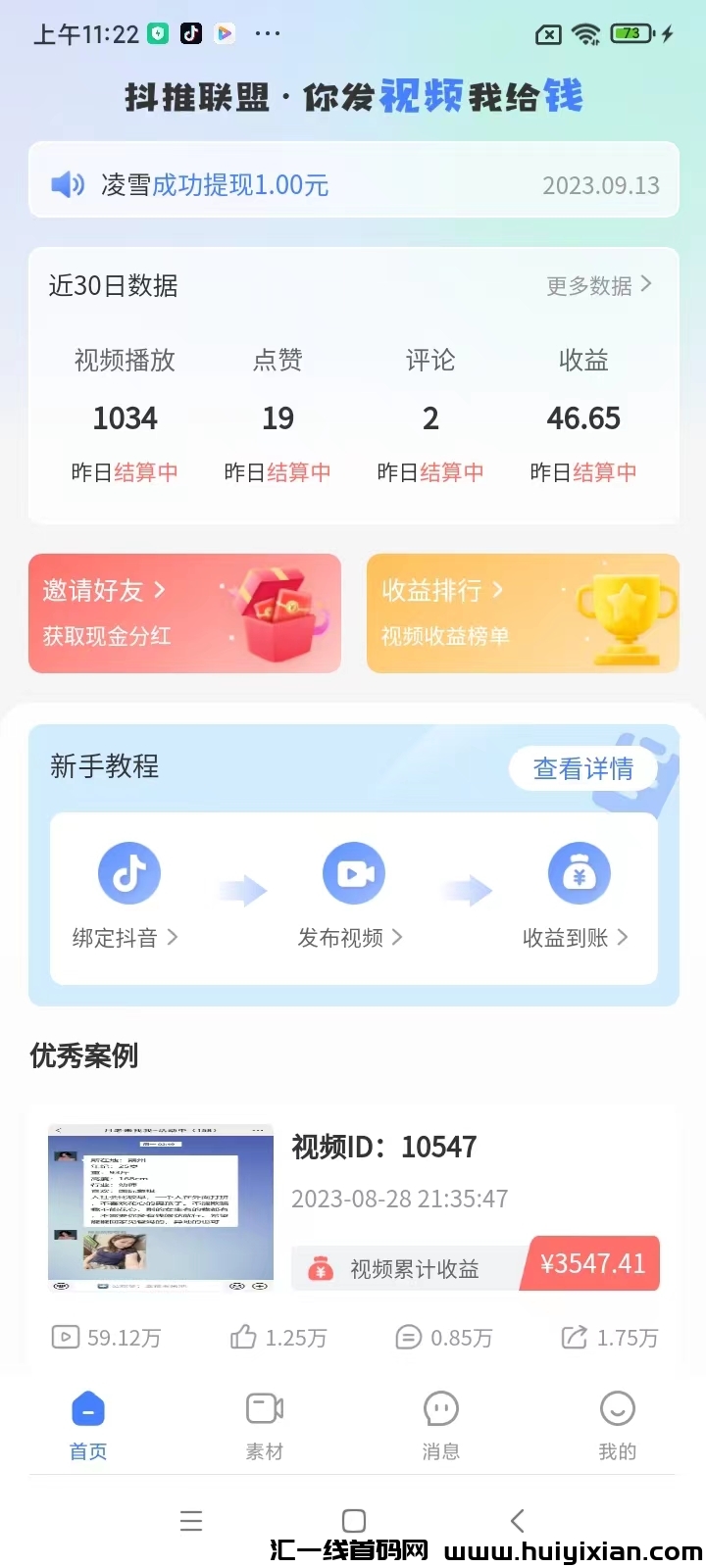Click the ¥3547.41 earnings badge
The image size is (706, 1568).
(589, 1264)
